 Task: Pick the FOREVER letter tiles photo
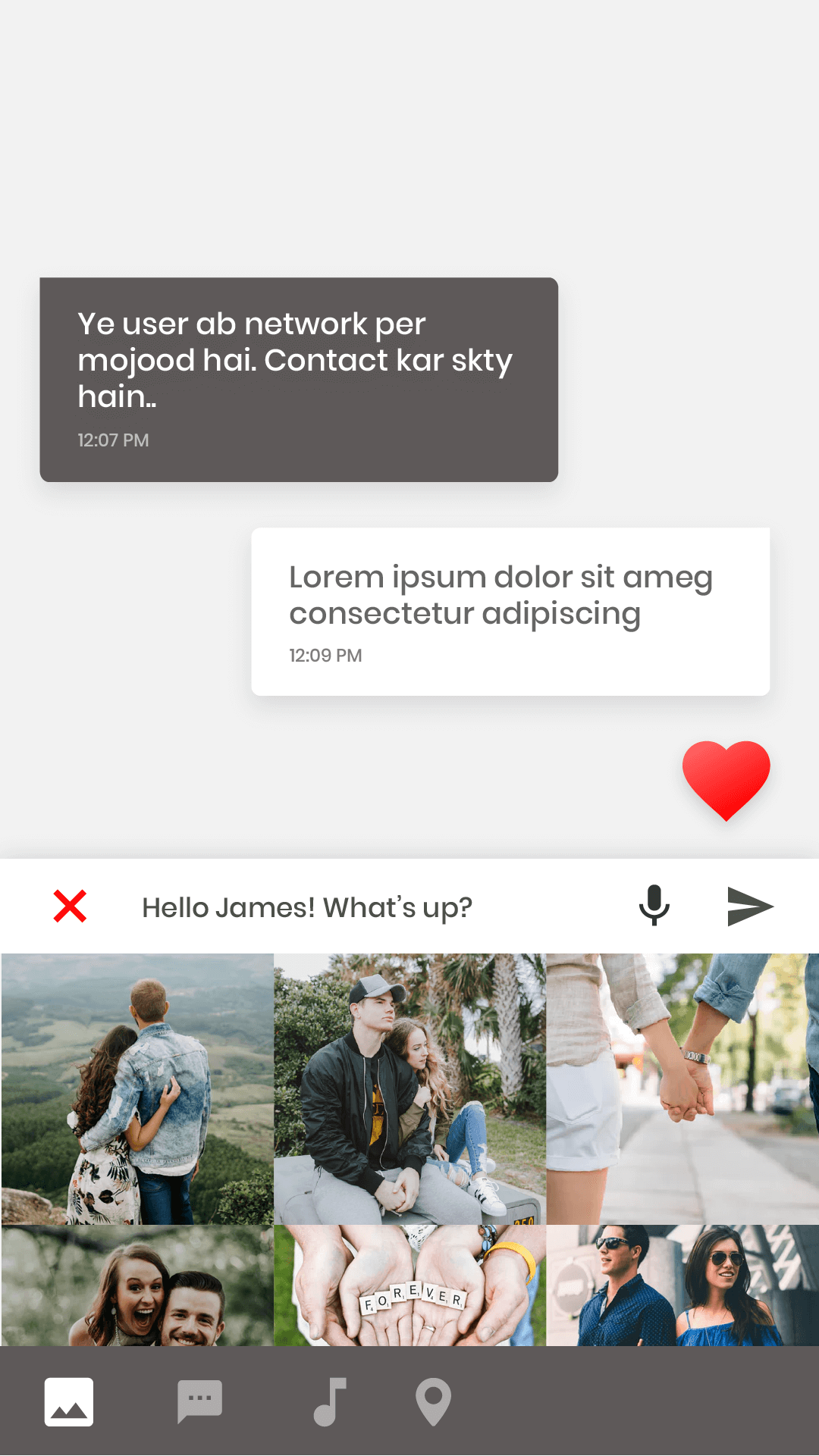(409, 1285)
